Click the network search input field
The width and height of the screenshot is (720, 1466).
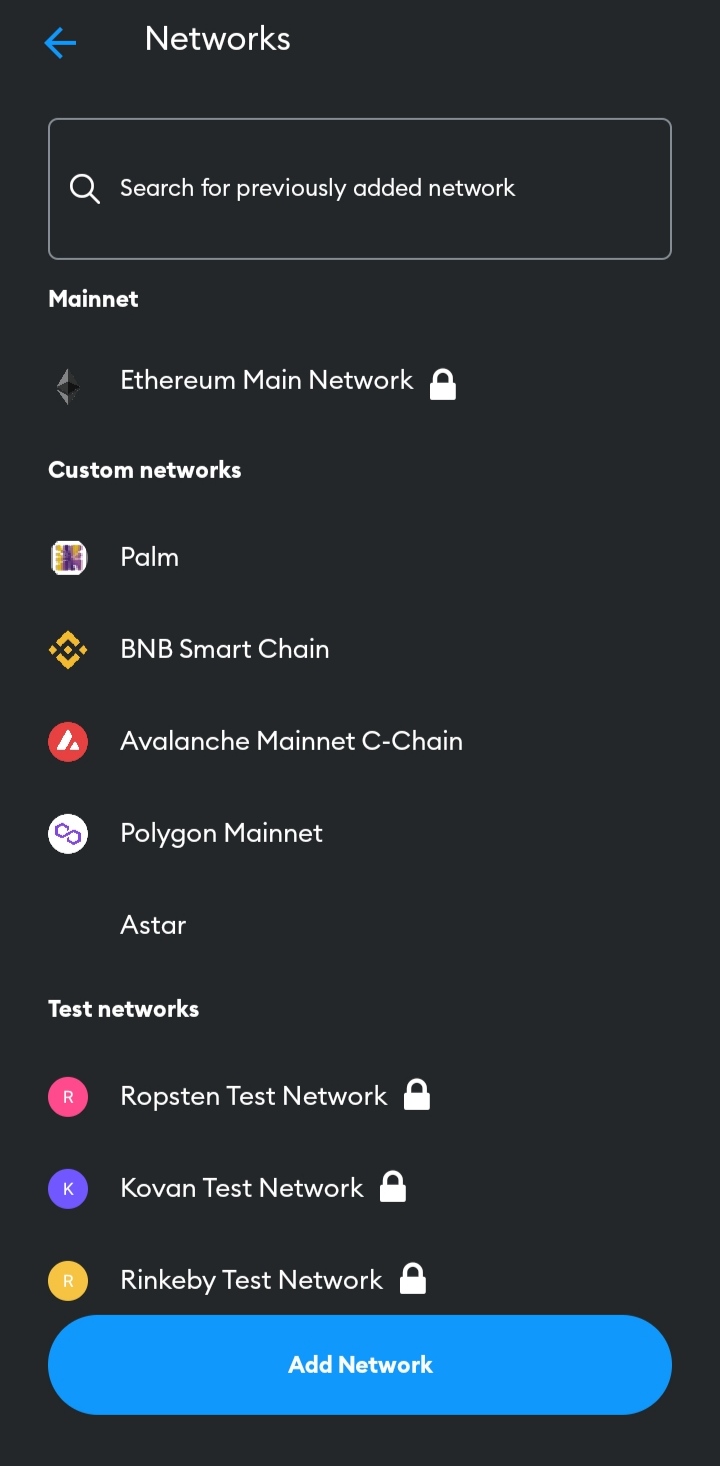click(360, 188)
